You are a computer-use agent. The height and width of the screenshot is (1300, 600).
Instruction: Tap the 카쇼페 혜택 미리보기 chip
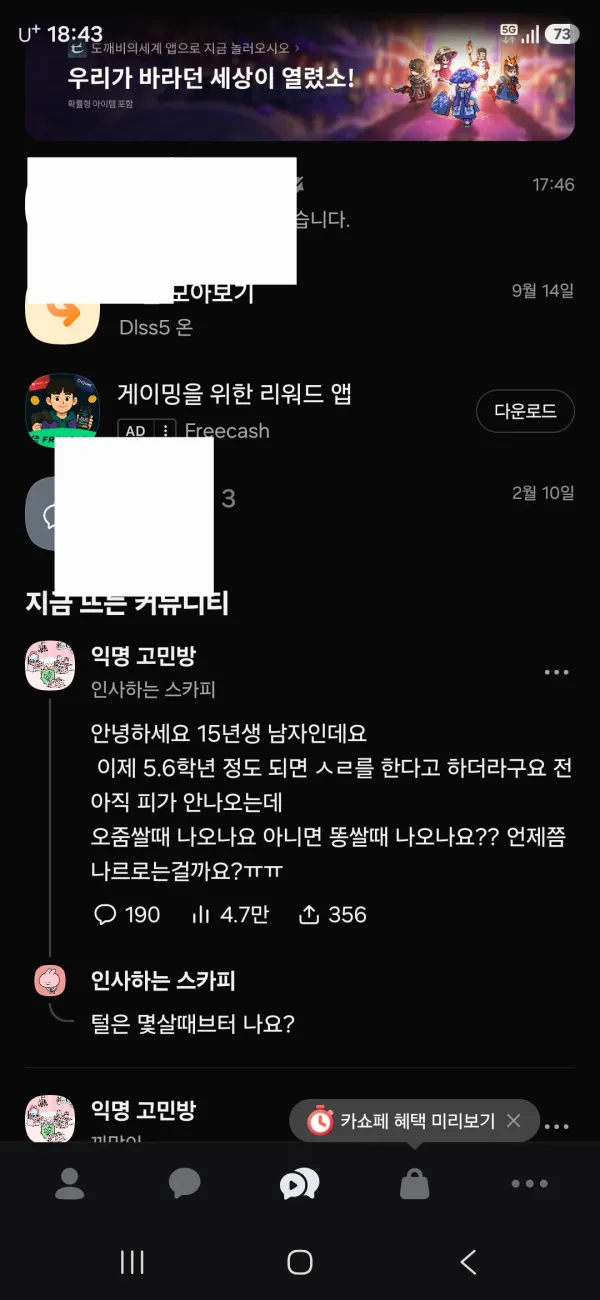coord(402,1120)
